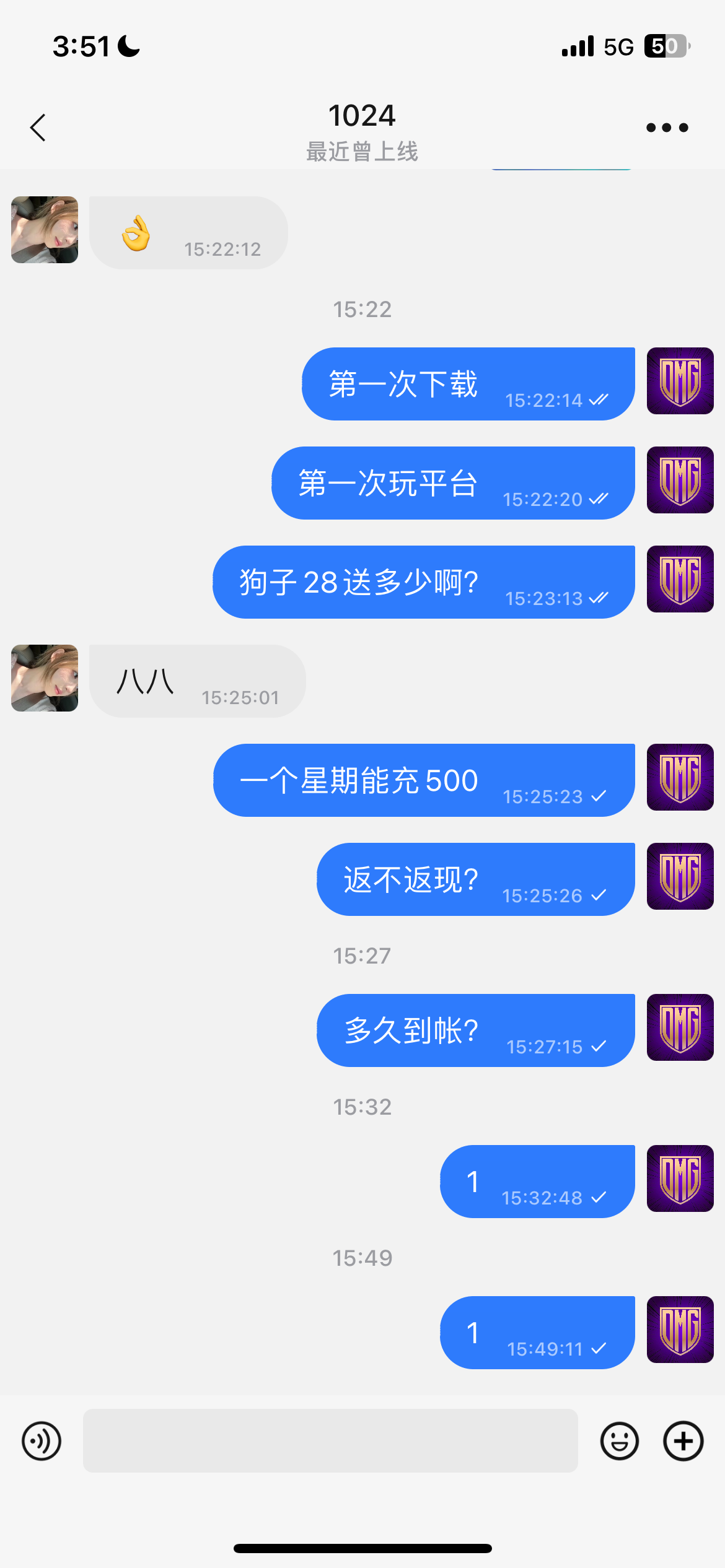View contact avatar beside the 八八 message
Image resolution: width=725 pixels, height=1568 pixels.
tap(45, 678)
